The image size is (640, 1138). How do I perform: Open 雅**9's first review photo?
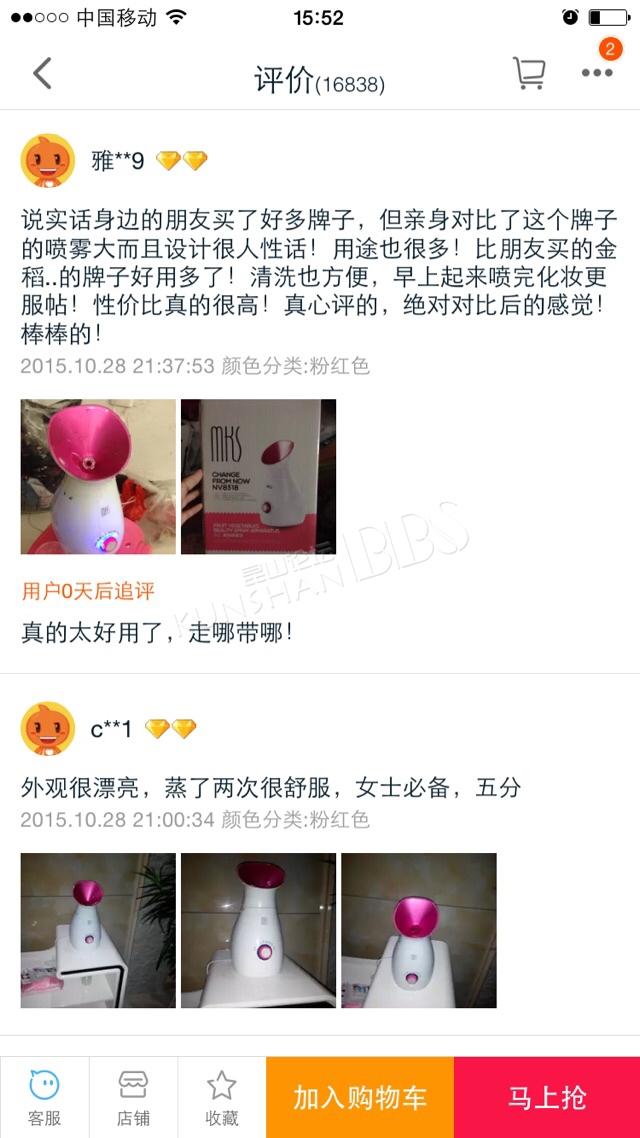tap(98, 477)
